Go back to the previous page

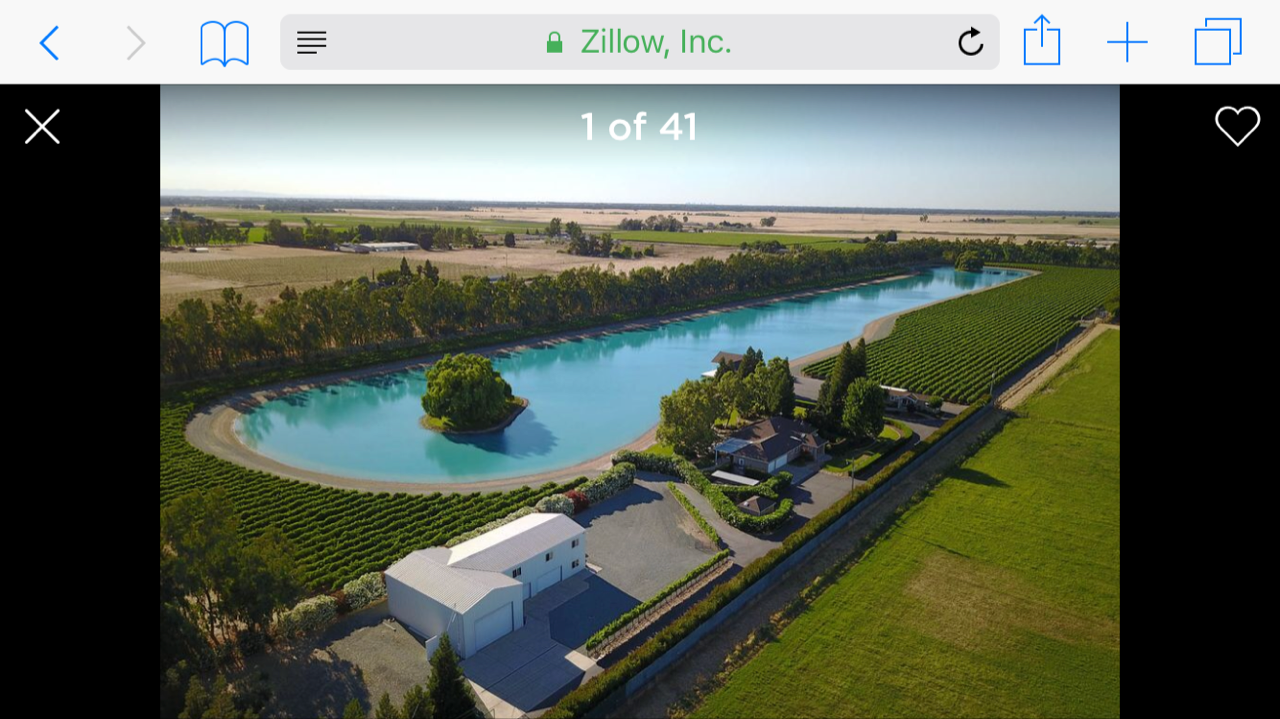[49, 43]
